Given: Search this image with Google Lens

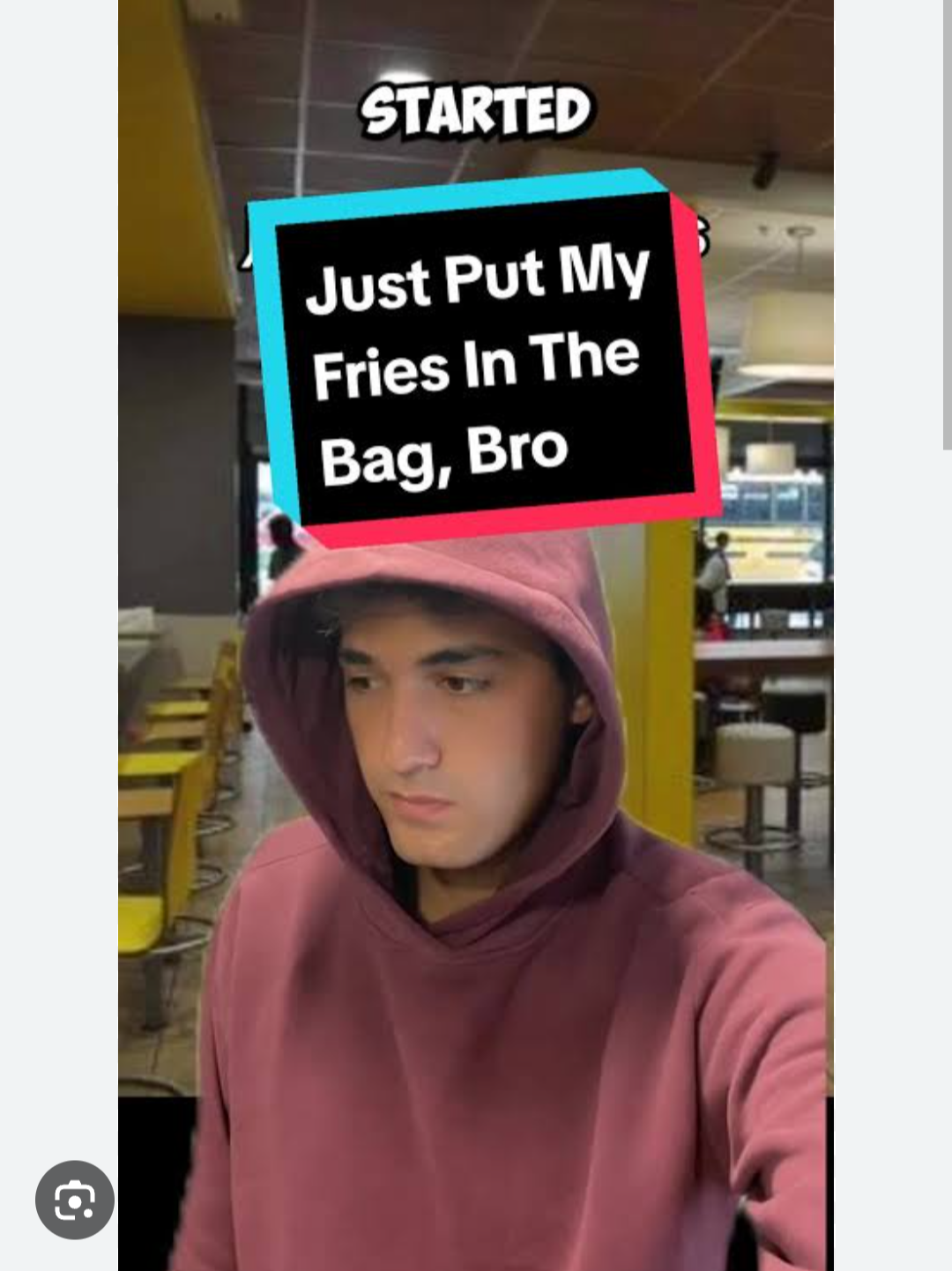Looking at the screenshot, I should pos(75,1200).
